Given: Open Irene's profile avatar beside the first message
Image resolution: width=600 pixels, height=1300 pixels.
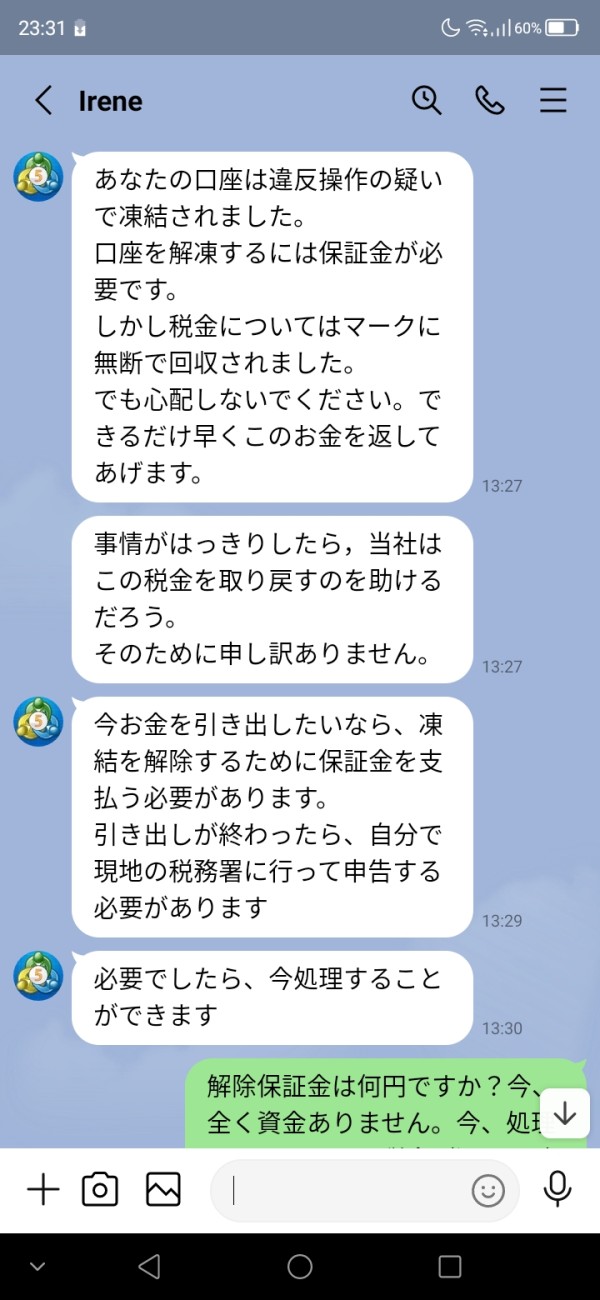Looking at the screenshot, I should pyautogui.click(x=38, y=177).
